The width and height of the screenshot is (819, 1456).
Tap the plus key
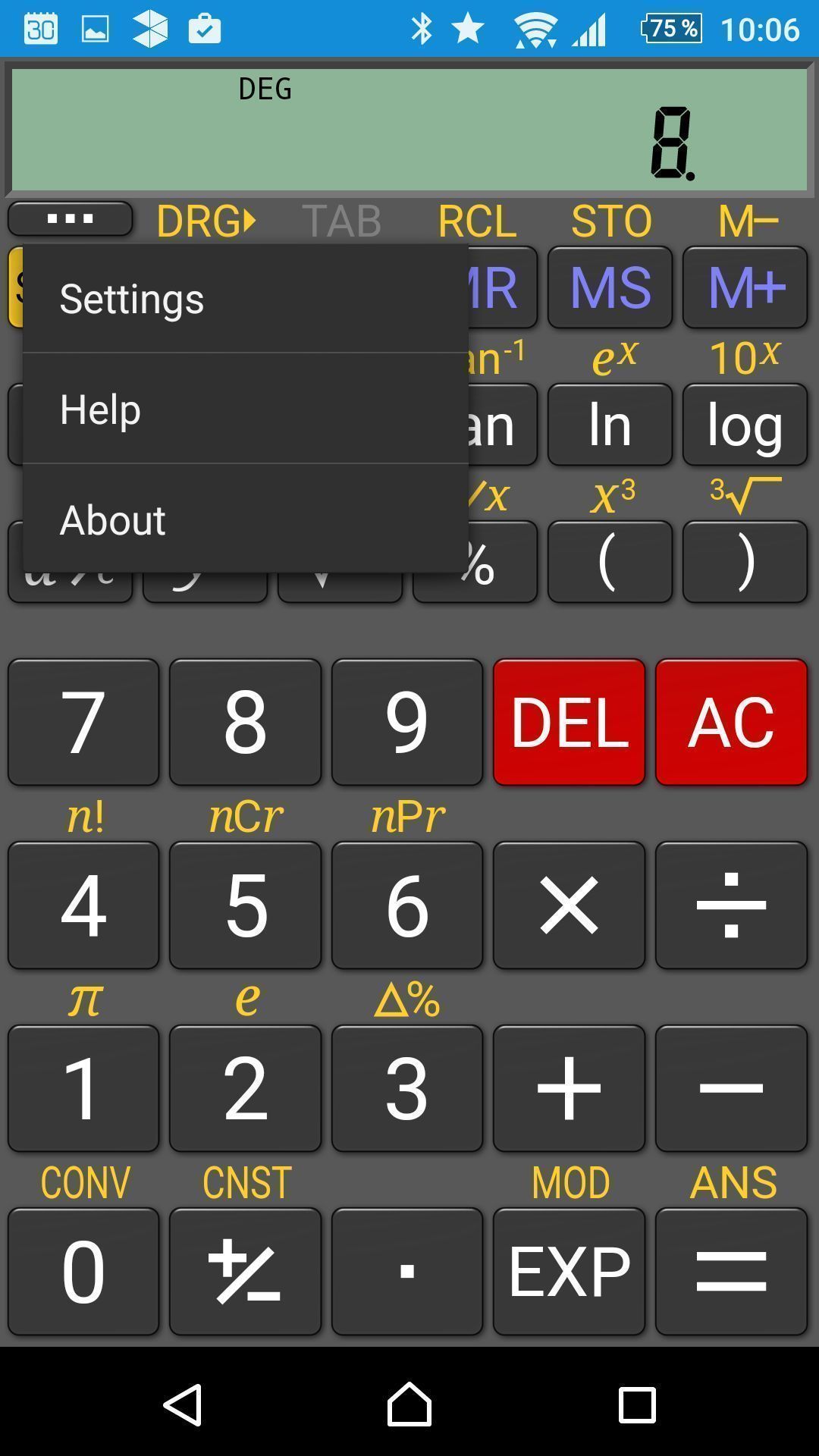click(x=569, y=1088)
